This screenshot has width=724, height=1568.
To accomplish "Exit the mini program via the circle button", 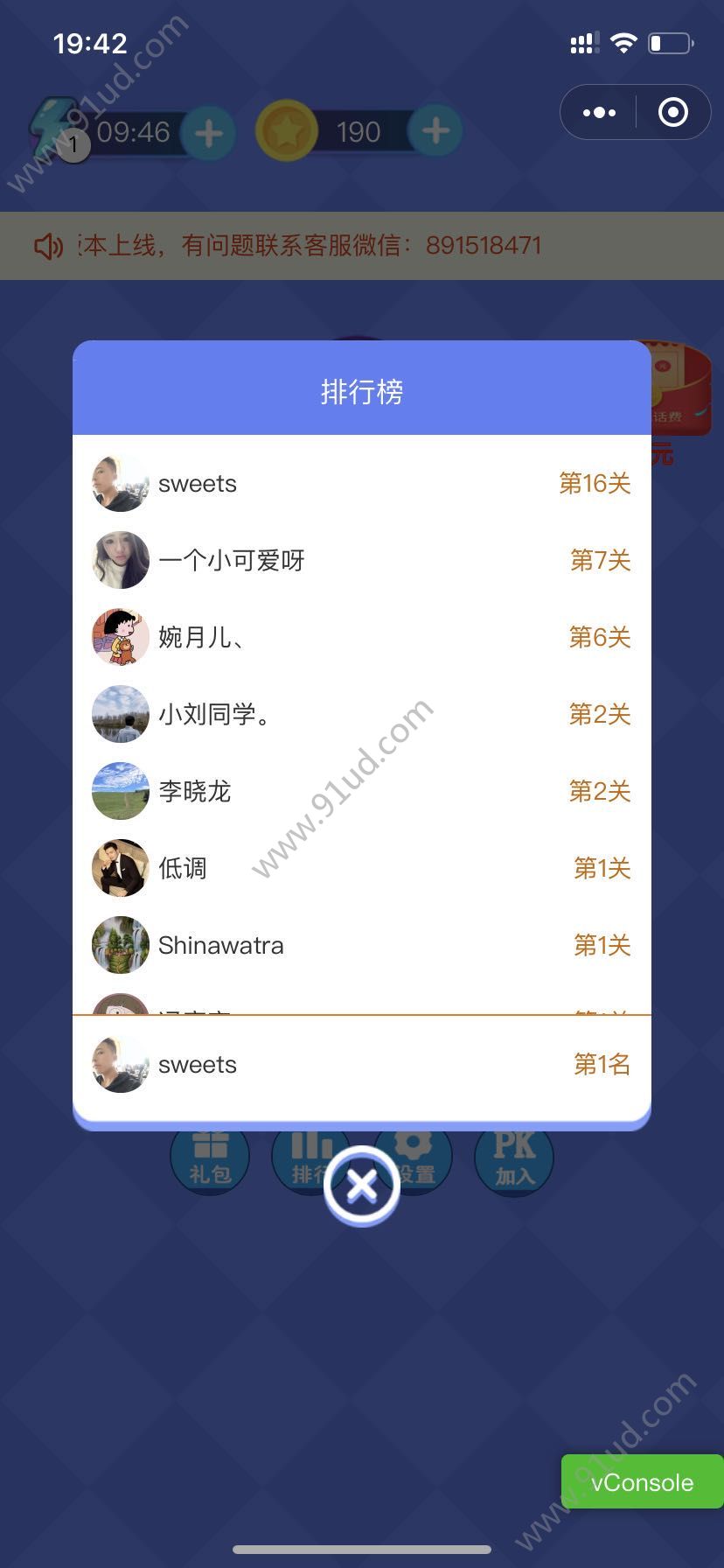I will [x=672, y=112].
